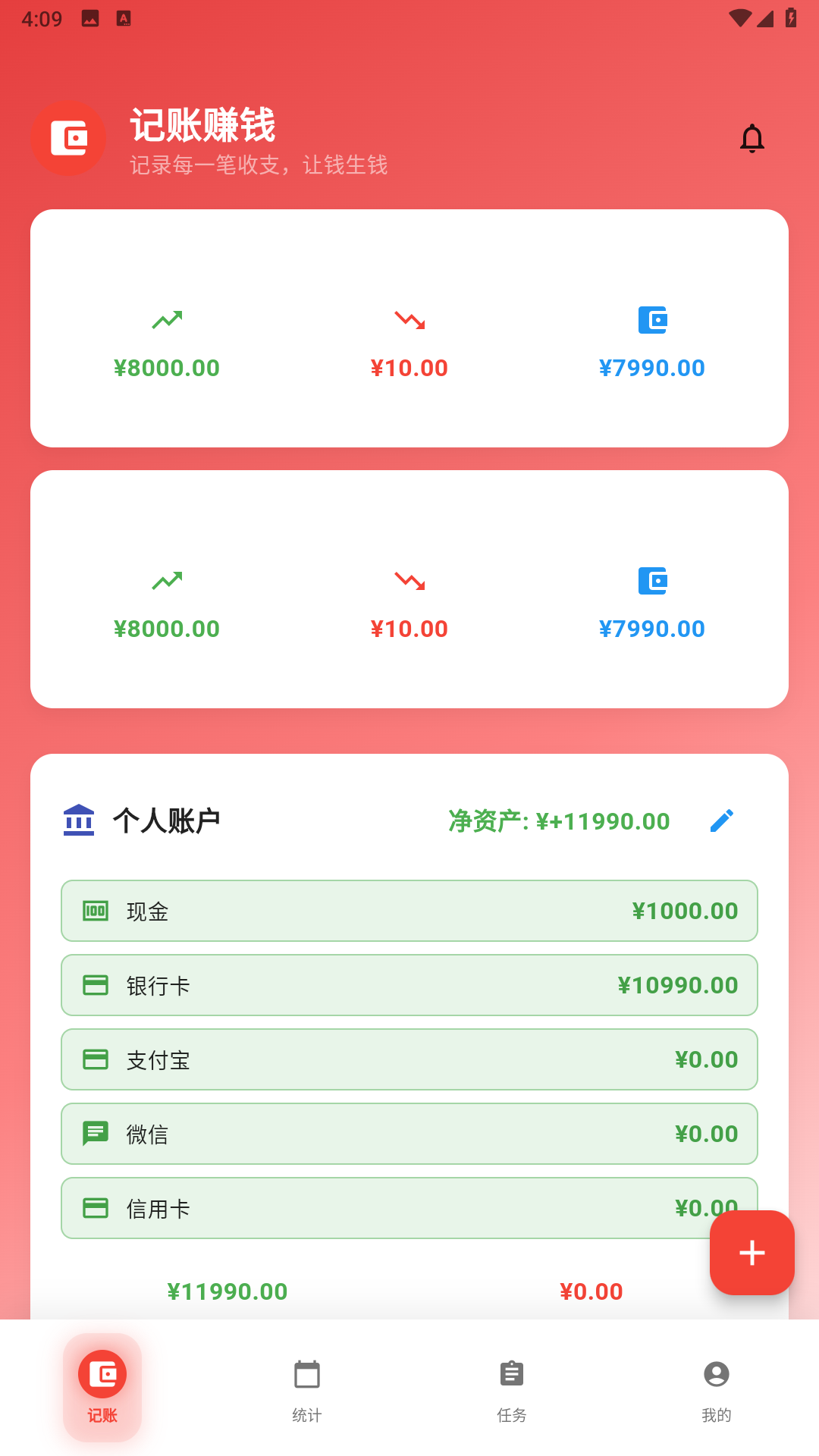The height and width of the screenshot is (1456, 819).
Task: Click the app logo wallet icon
Action: 67,139
